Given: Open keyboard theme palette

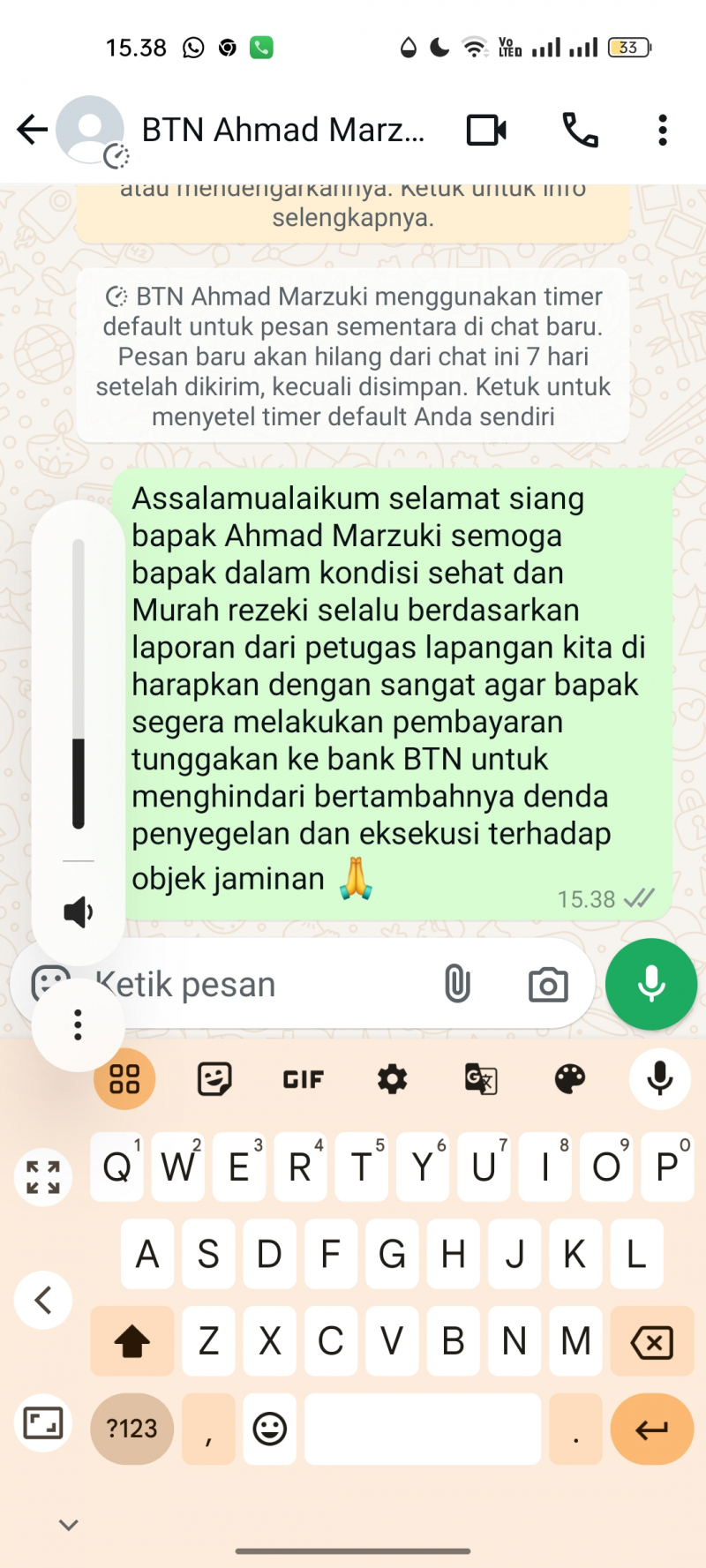Looking at the screenshot, I should [570, 1078].
